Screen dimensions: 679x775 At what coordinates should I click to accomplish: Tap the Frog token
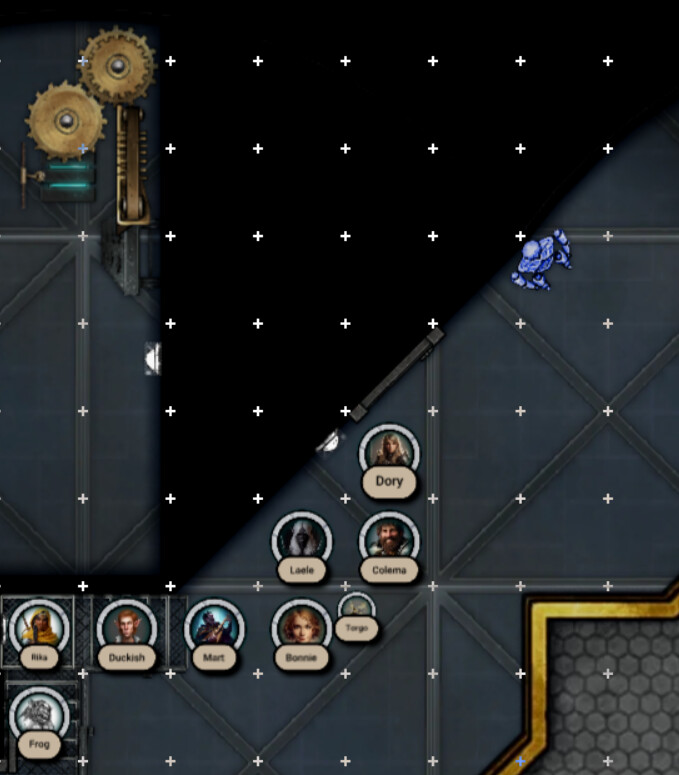[x=40, y=715]
